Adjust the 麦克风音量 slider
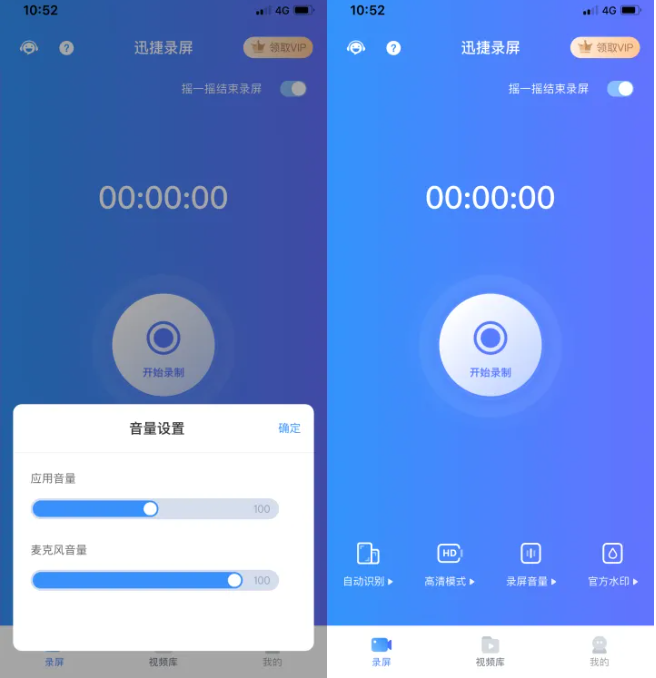 tap(234, 580)
